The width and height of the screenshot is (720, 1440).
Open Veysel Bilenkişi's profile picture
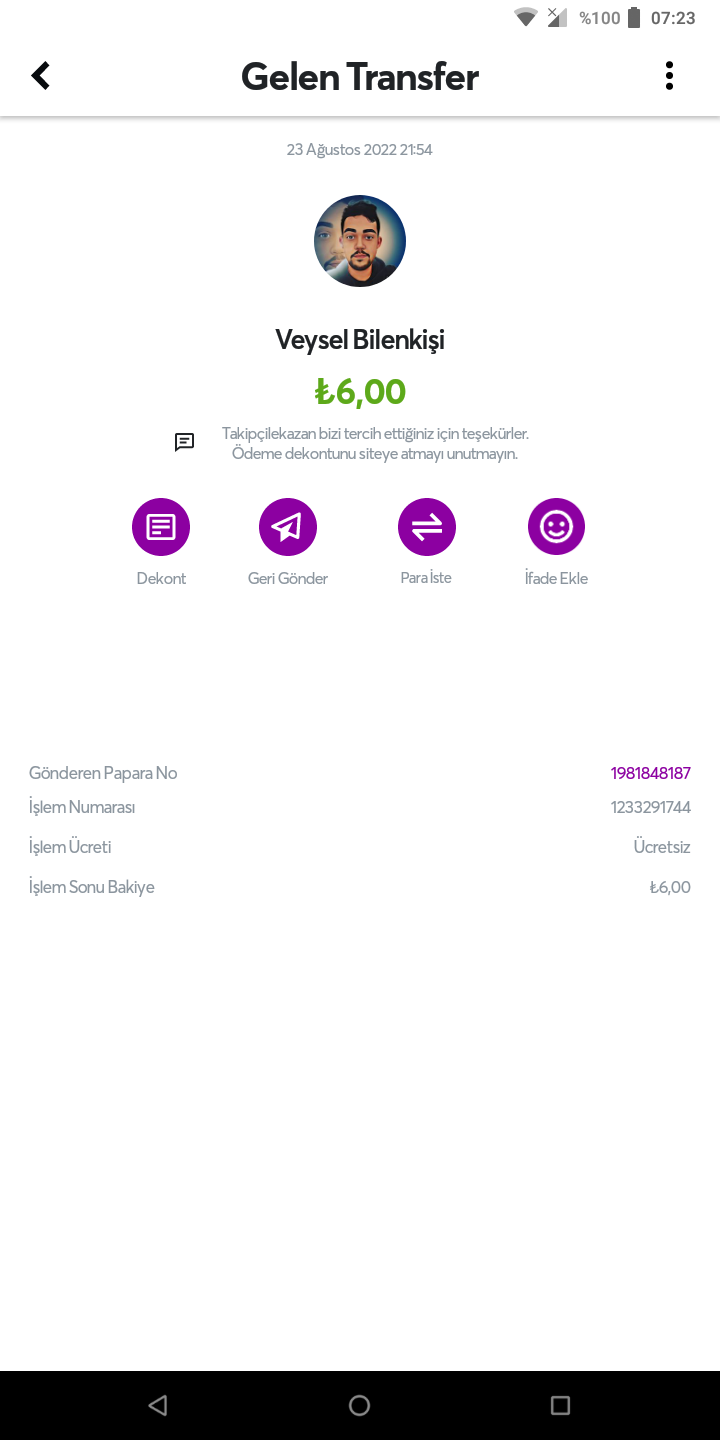click(x=360, y=241)
